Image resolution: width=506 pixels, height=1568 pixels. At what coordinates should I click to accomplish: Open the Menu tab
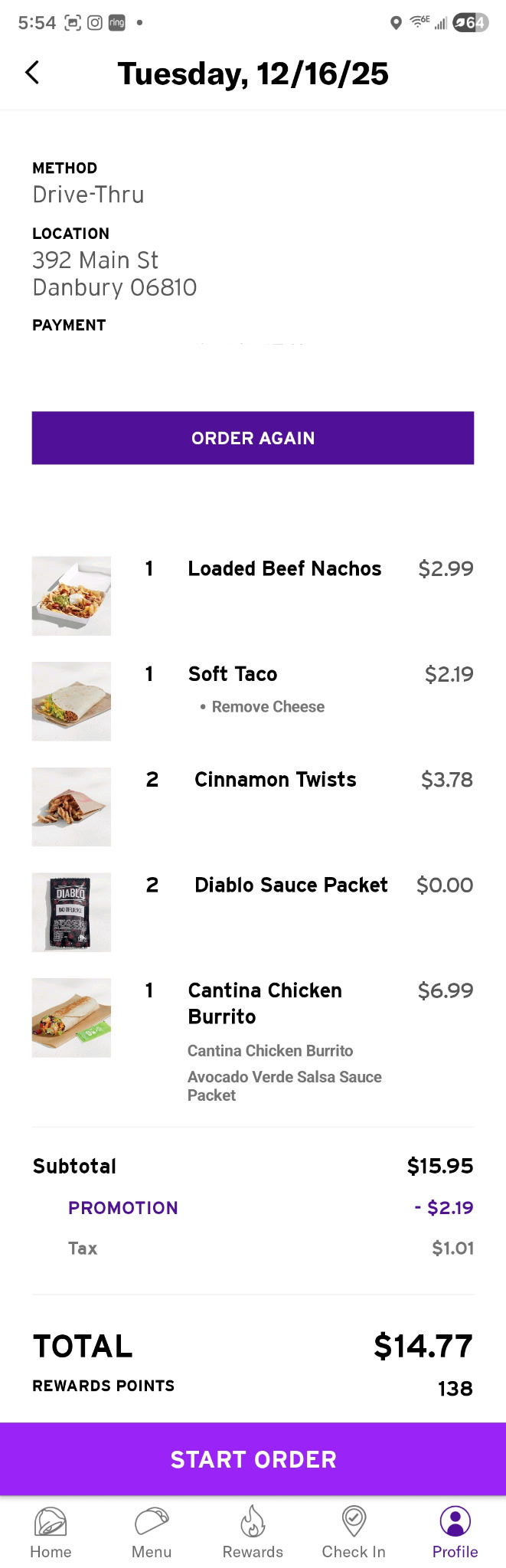pyautogui.click(x=152, y=1531)
